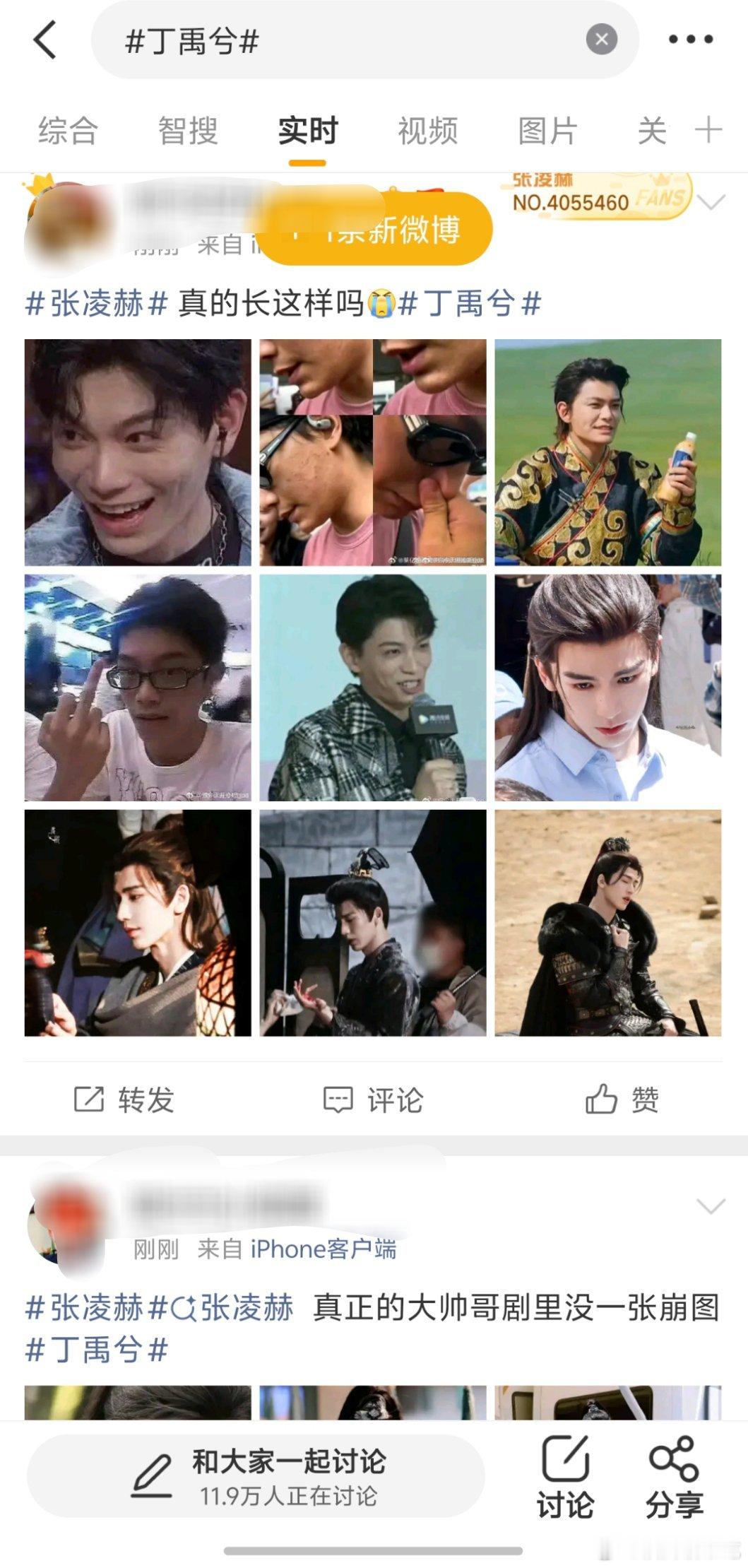
Task: Open the 和大家一起讨论 compose box
Action: pos(256,1476)
